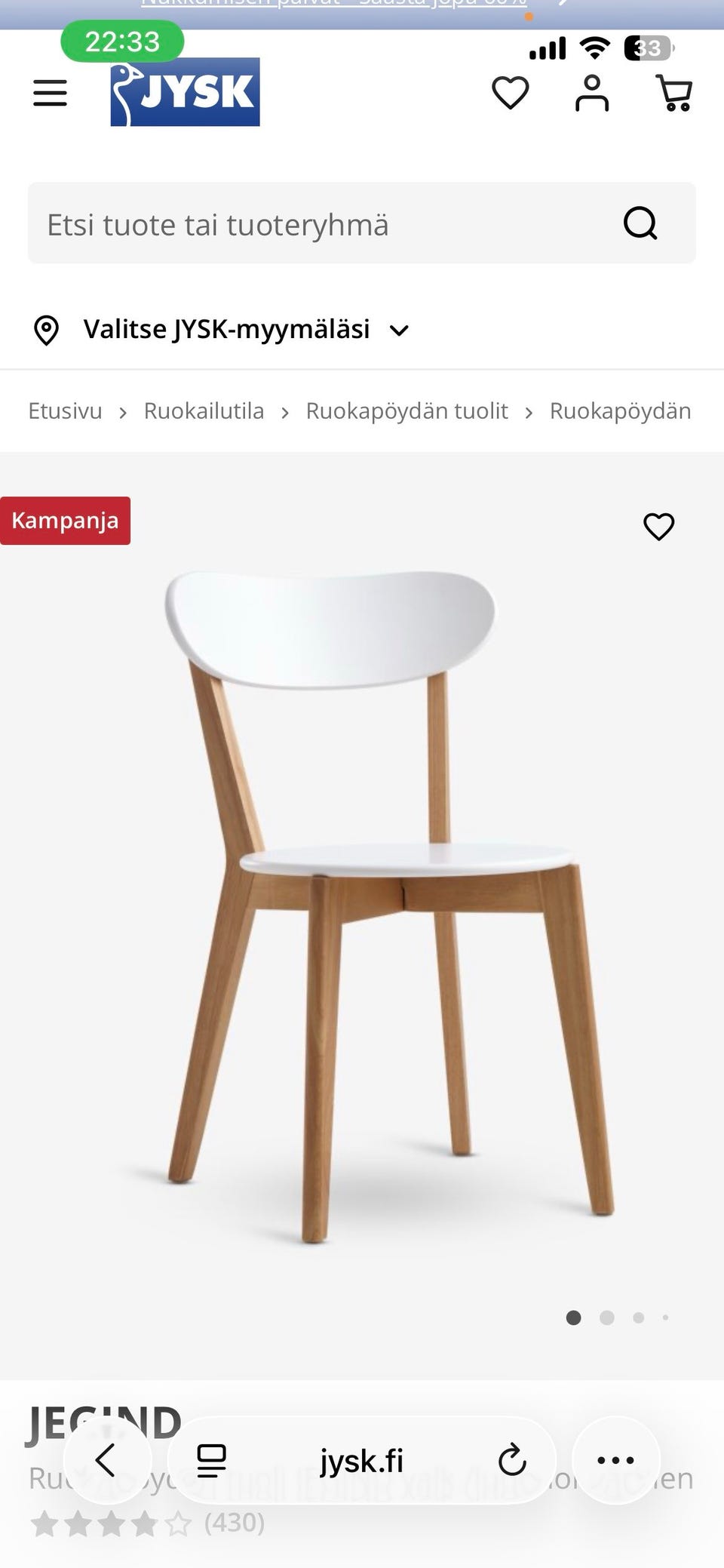Image resolution: width=724 pixels, height=1568 pixels.
Task: Add chair to favorites with heart
Action: [x=658, y=527]
